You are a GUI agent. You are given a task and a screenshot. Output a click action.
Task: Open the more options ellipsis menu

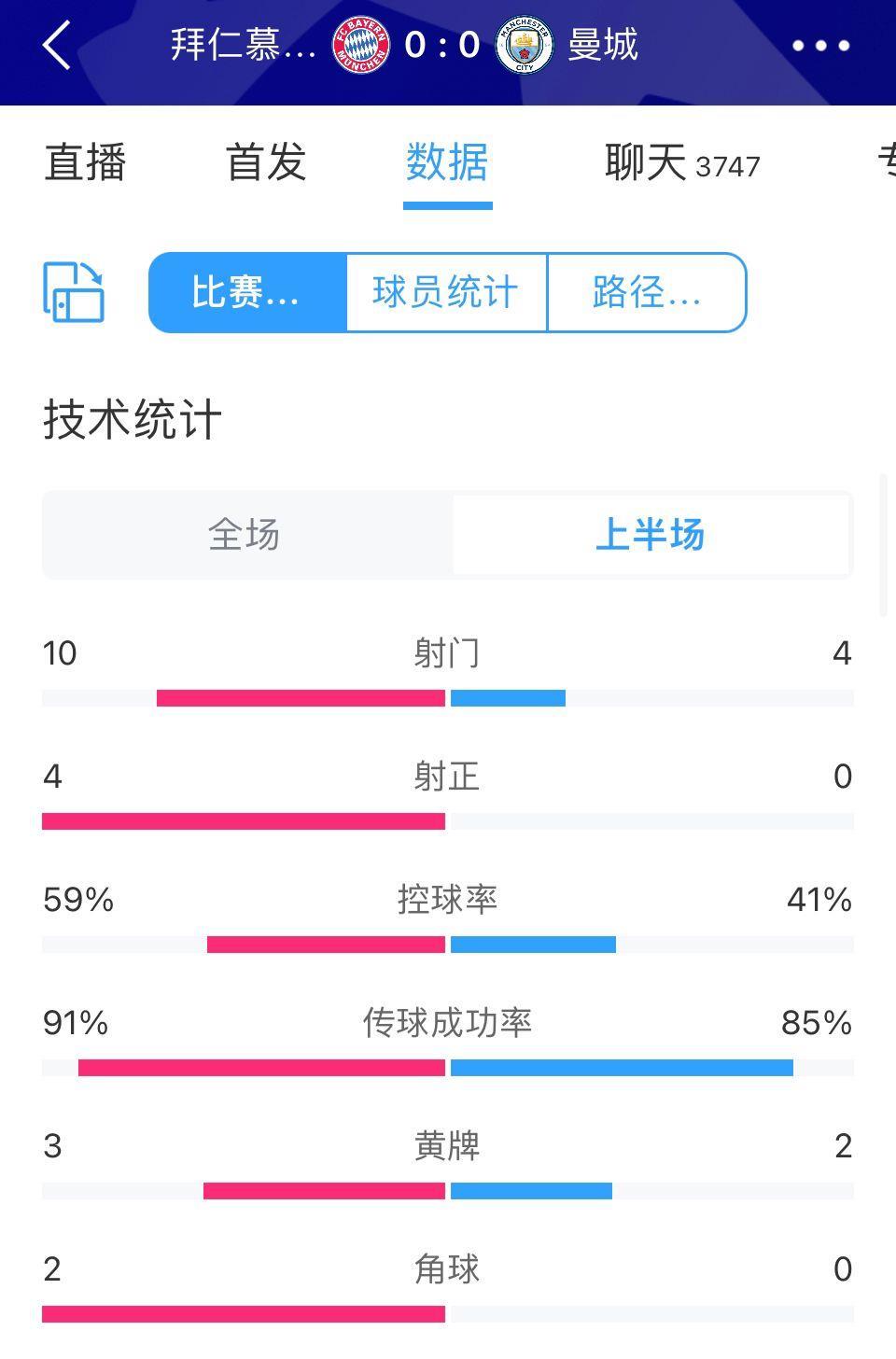pos(821,45)
